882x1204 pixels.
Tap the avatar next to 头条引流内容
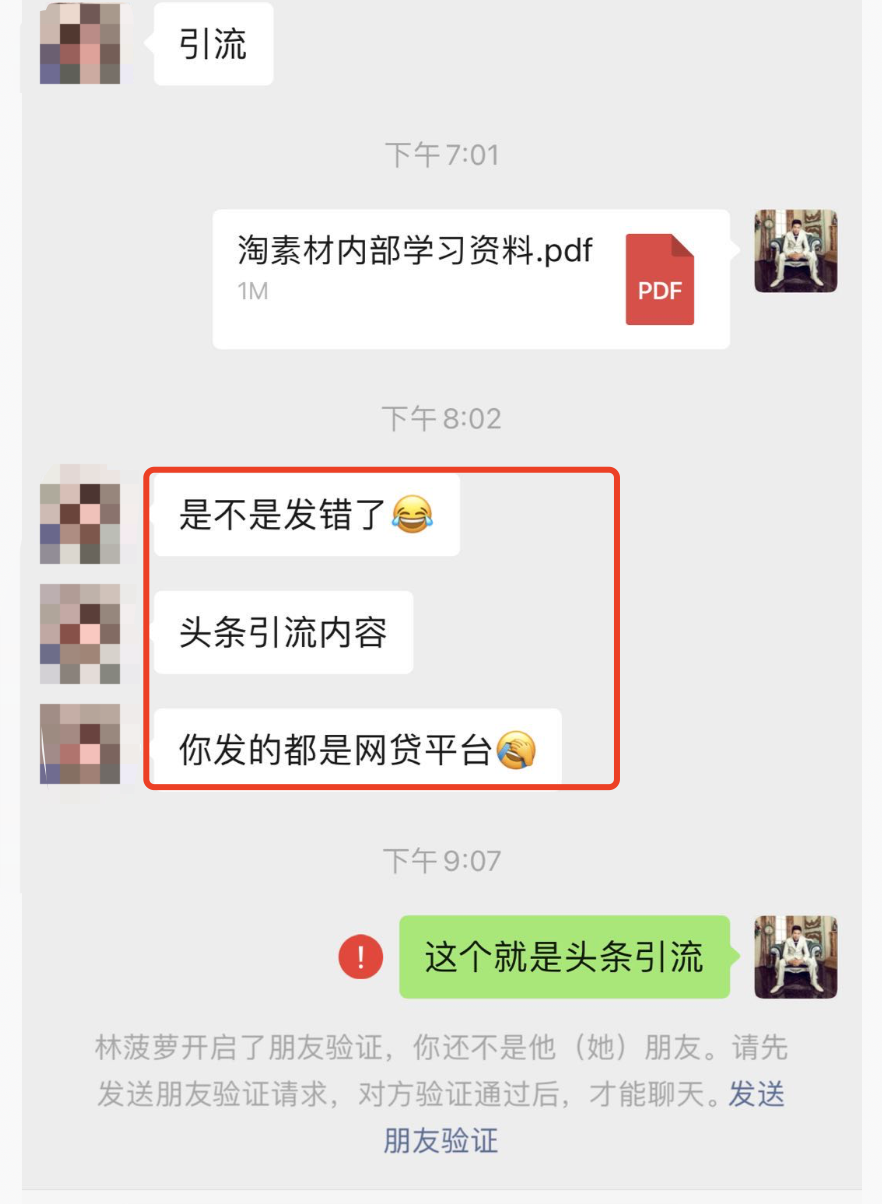pos(80,634)
